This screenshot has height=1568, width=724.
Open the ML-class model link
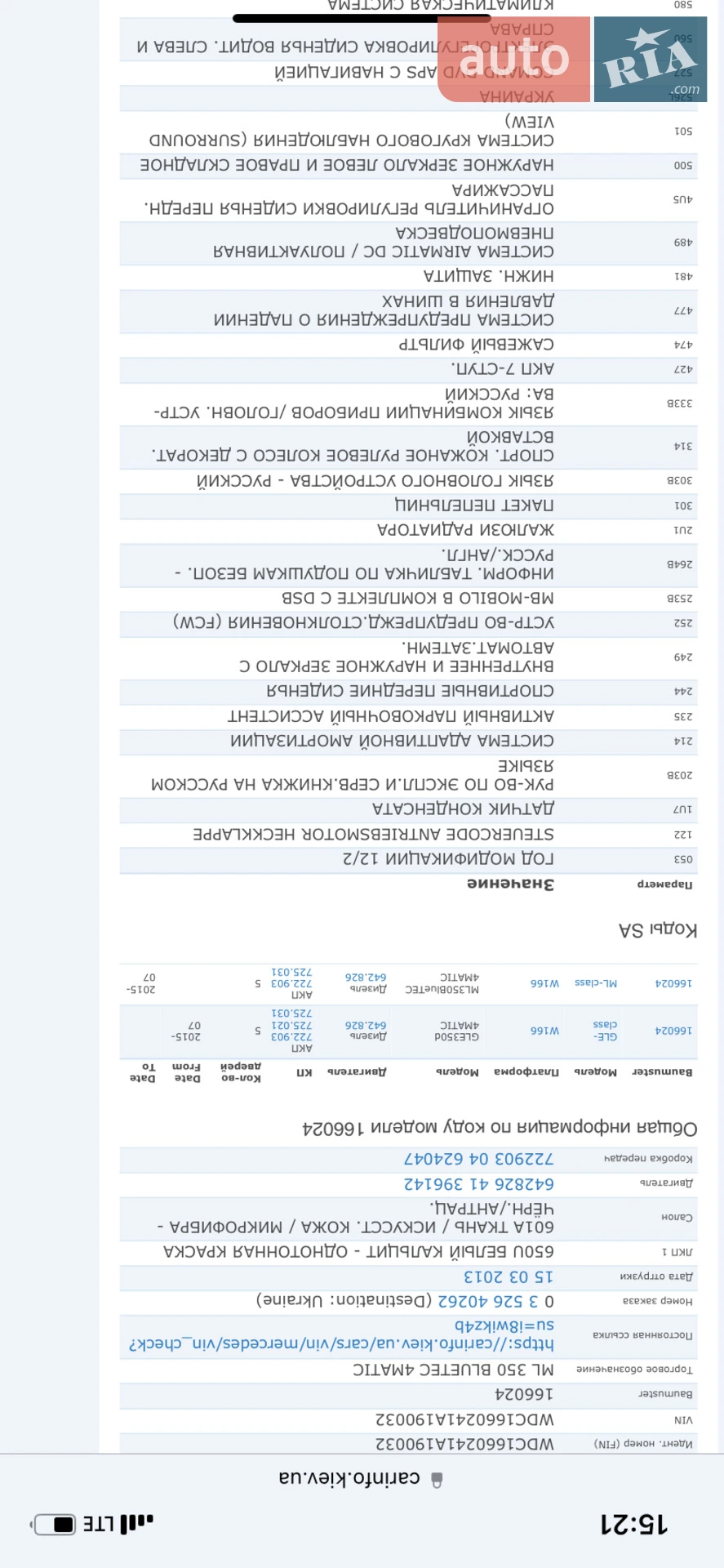point(596,983)
